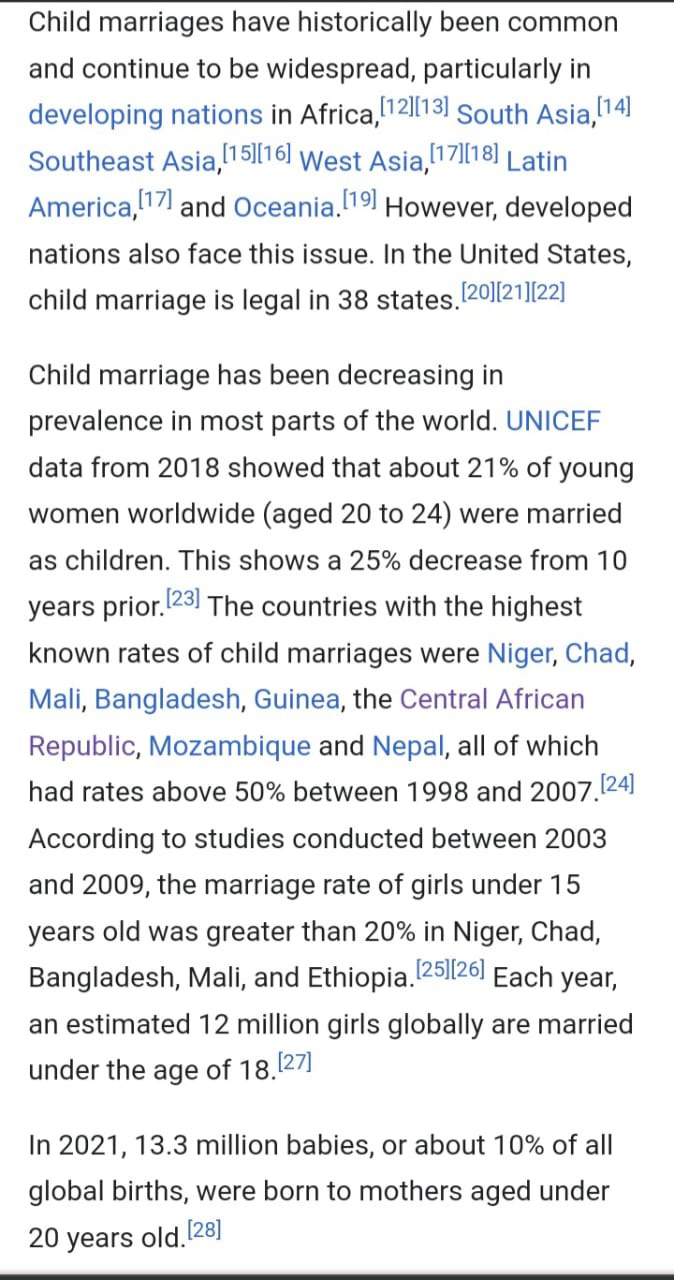Open the Chad link

597,654
